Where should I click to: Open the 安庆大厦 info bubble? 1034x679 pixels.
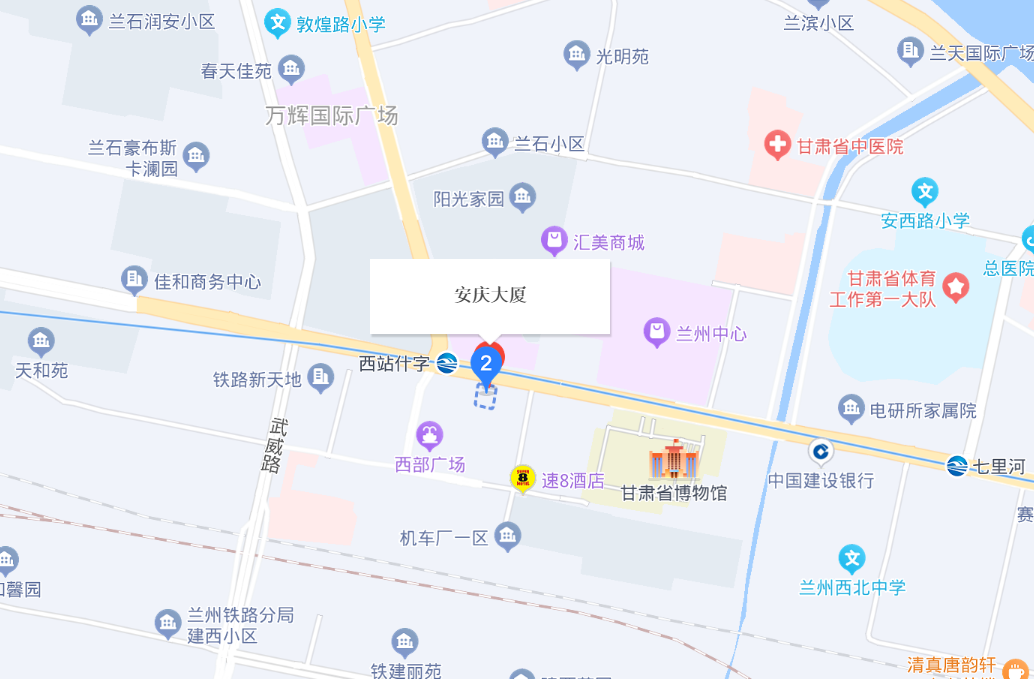point(490,295)
